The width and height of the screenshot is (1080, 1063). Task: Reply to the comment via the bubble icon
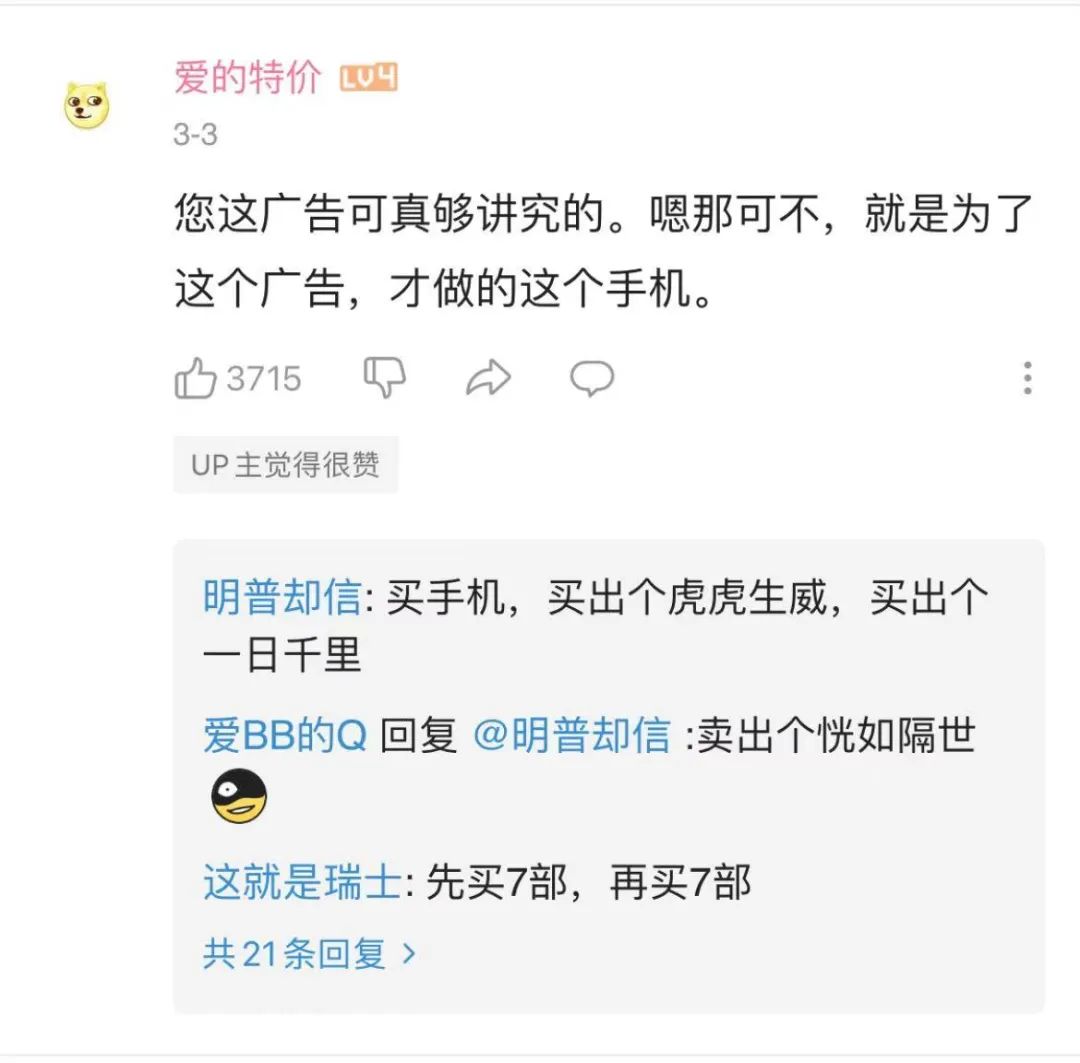(592, 378)
